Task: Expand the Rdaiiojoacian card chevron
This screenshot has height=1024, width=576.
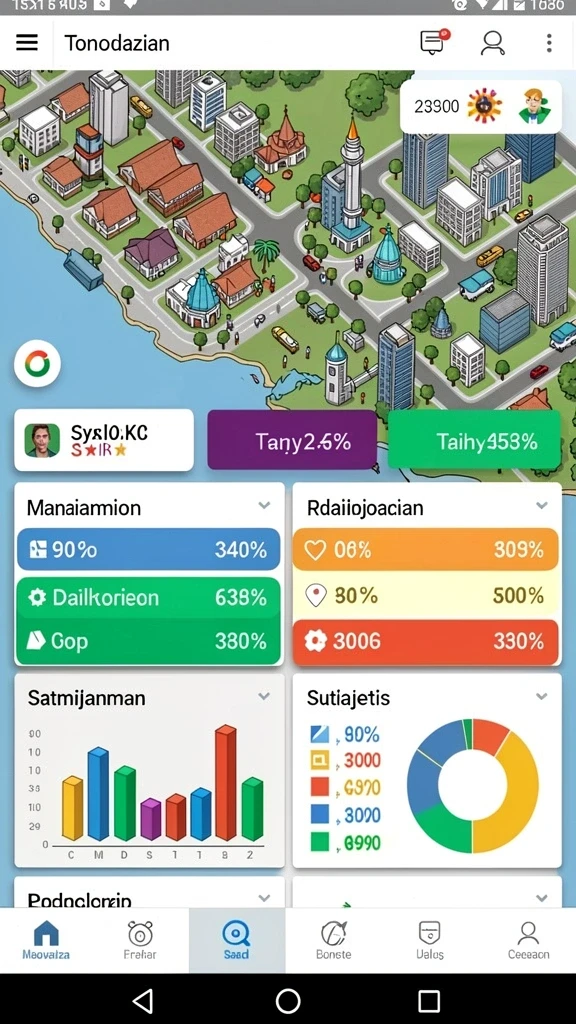Action: (541, 505)
